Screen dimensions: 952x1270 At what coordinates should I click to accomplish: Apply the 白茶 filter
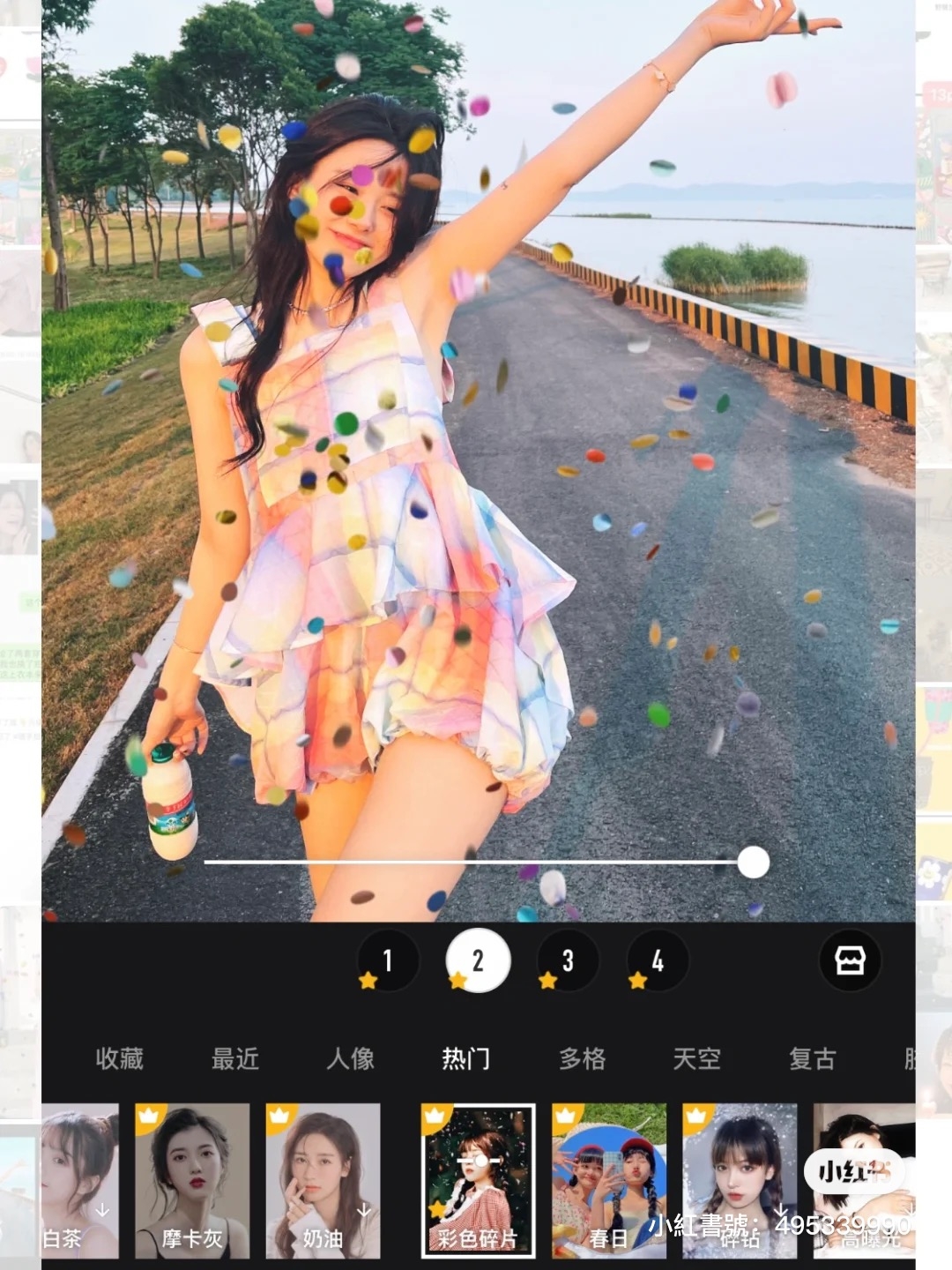79,1180
